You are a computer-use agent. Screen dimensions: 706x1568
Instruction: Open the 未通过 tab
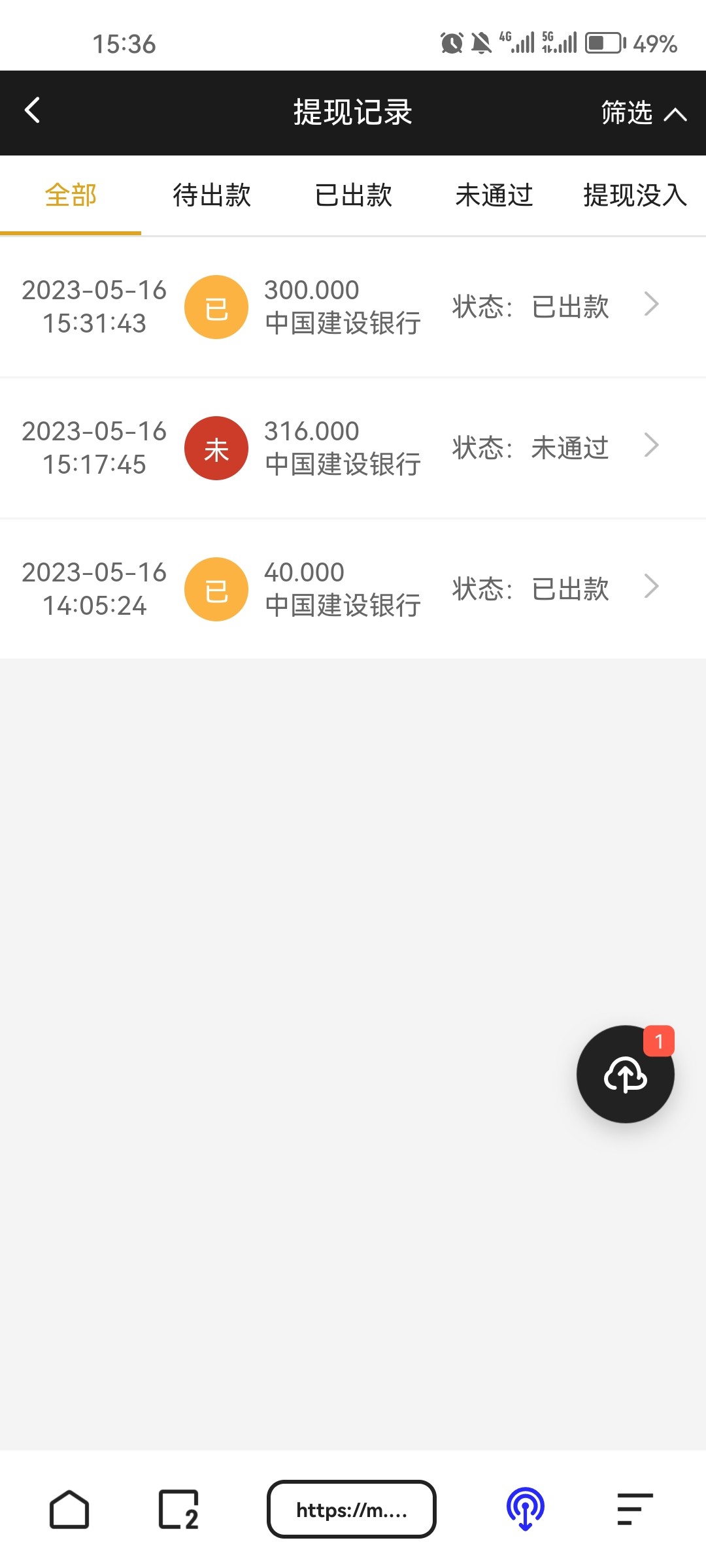tap(494, 195)
